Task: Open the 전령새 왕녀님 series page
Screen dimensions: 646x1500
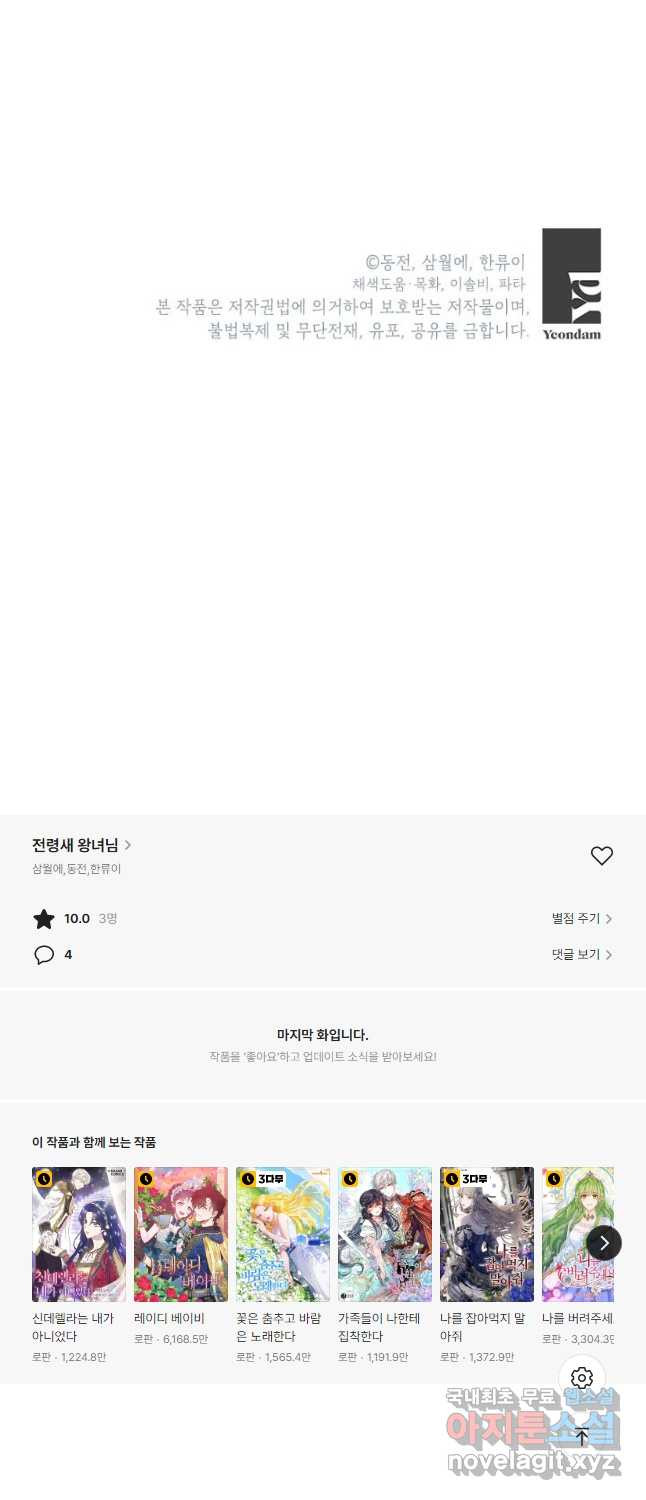Action: [81, 845]
